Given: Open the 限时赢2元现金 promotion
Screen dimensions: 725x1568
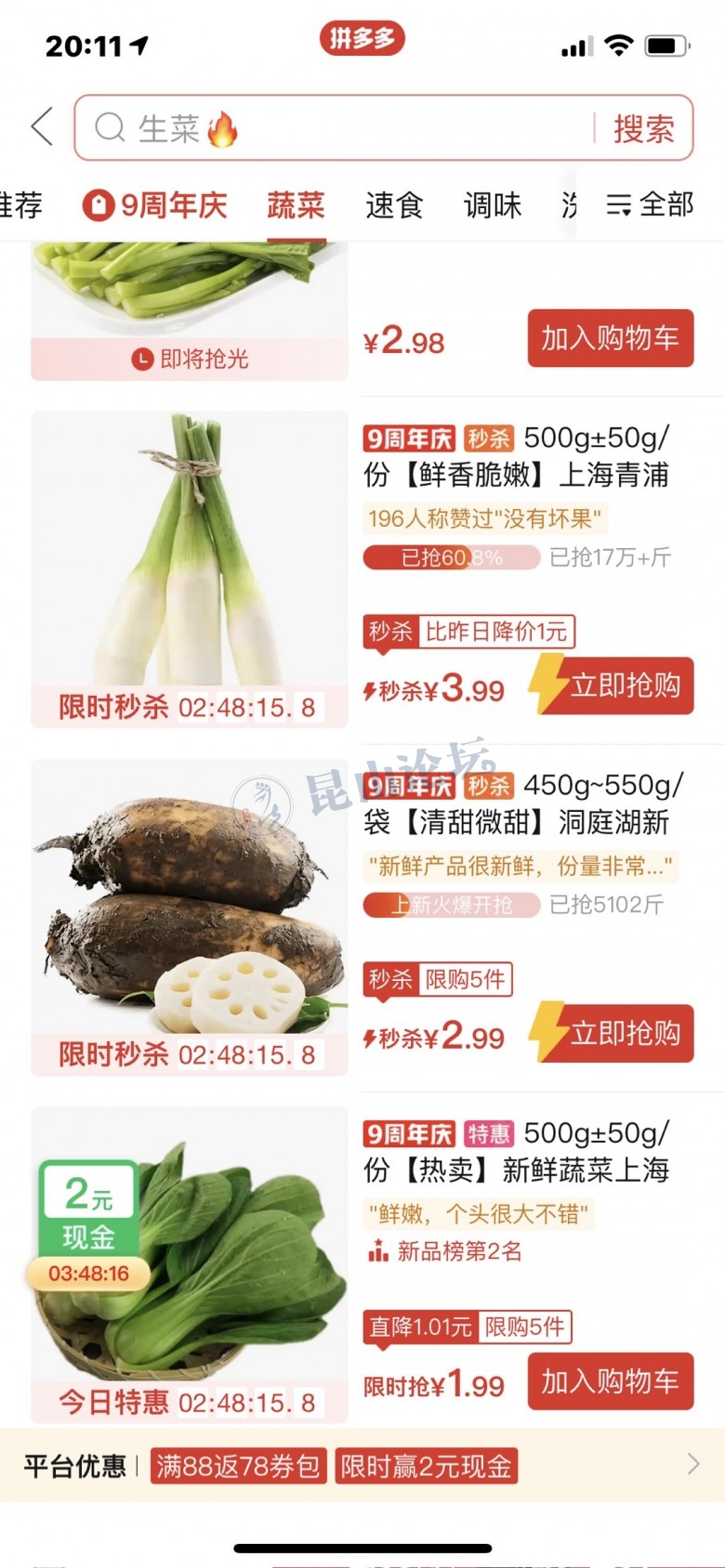Looking at the screenshot, I should [426, 1467].
